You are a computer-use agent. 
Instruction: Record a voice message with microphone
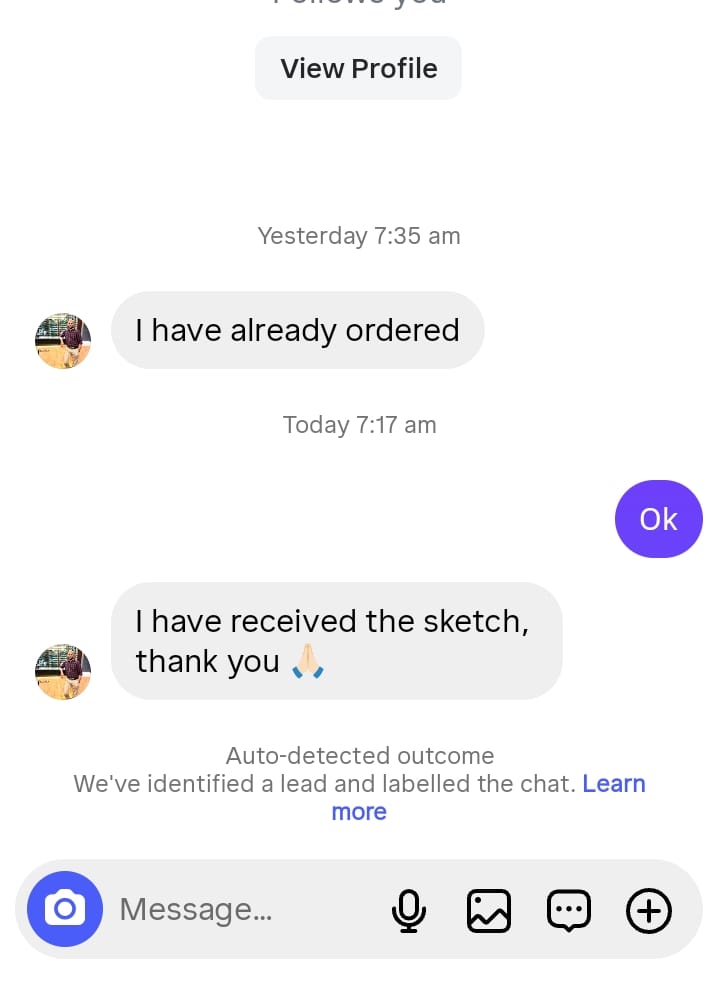coord(408,910)
